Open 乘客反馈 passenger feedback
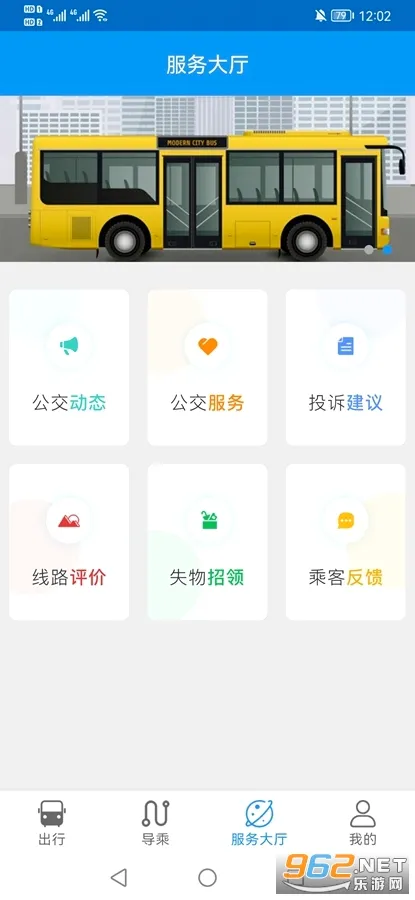This screenshot has width=415, height=900. point(346,542)
